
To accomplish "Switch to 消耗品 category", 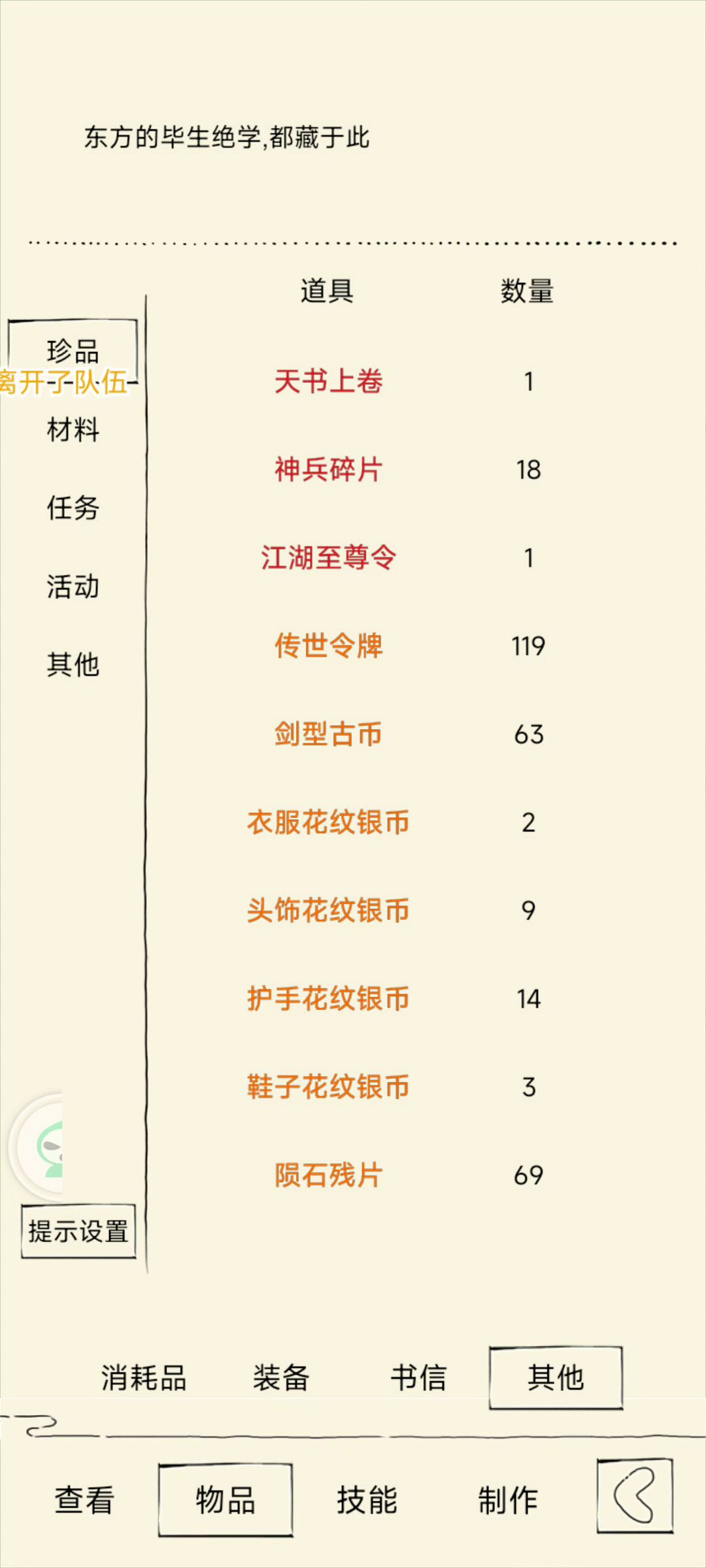I will 144,1377.
